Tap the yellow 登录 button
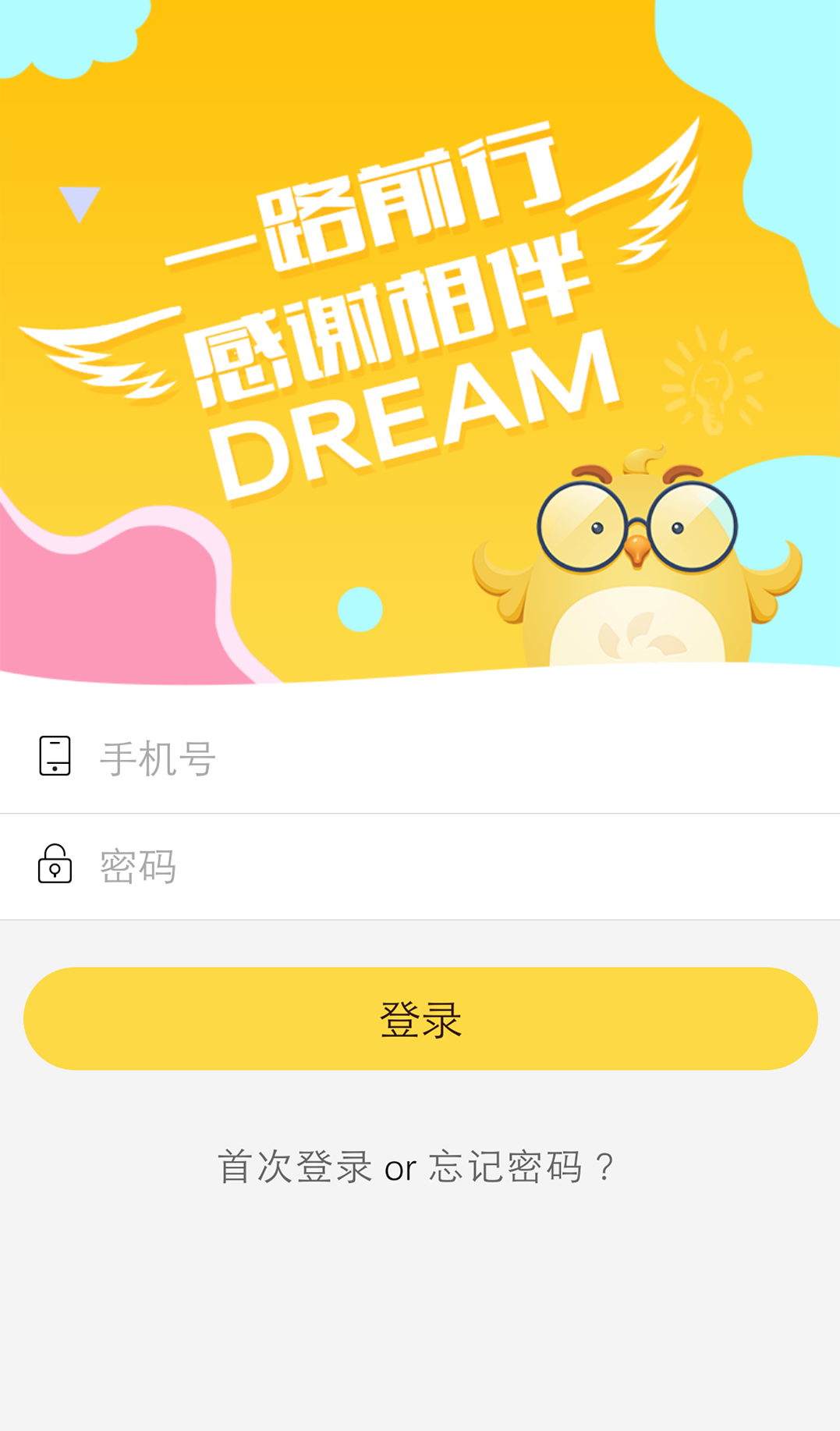This screenshot has width=840, height=1431. coord(420,1019)
